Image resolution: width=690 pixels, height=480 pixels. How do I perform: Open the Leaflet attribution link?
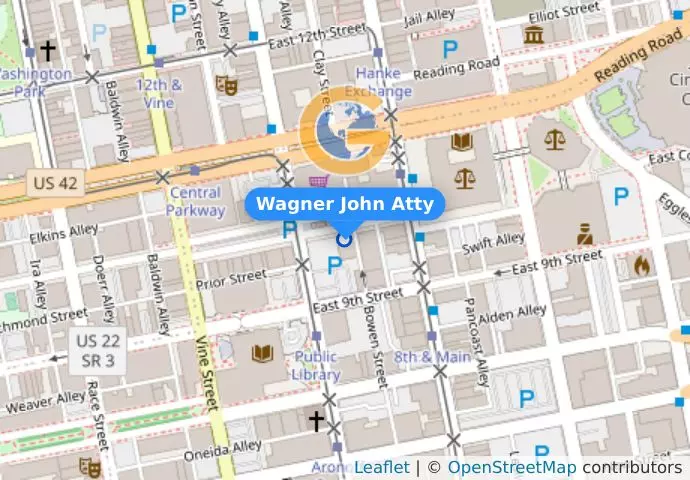381,467
